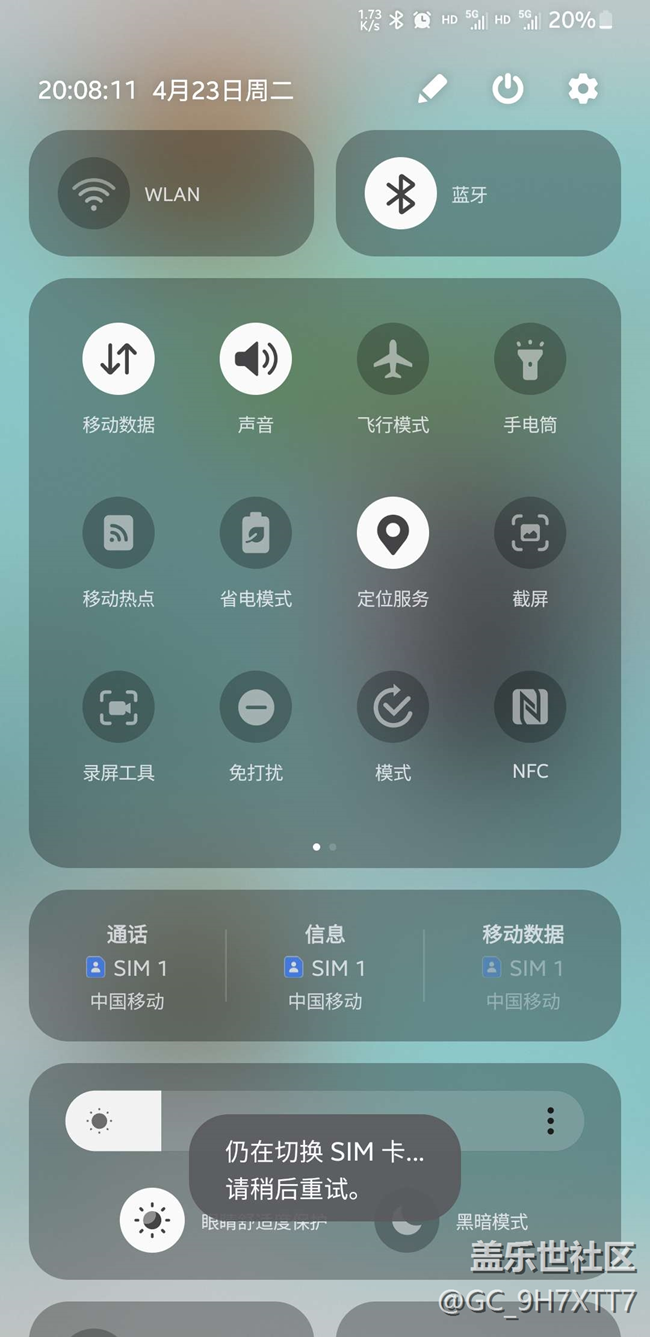This screenshot has height=1337, width=650.
Task: Turn on WLAN
Action: (x=94, y=194)
